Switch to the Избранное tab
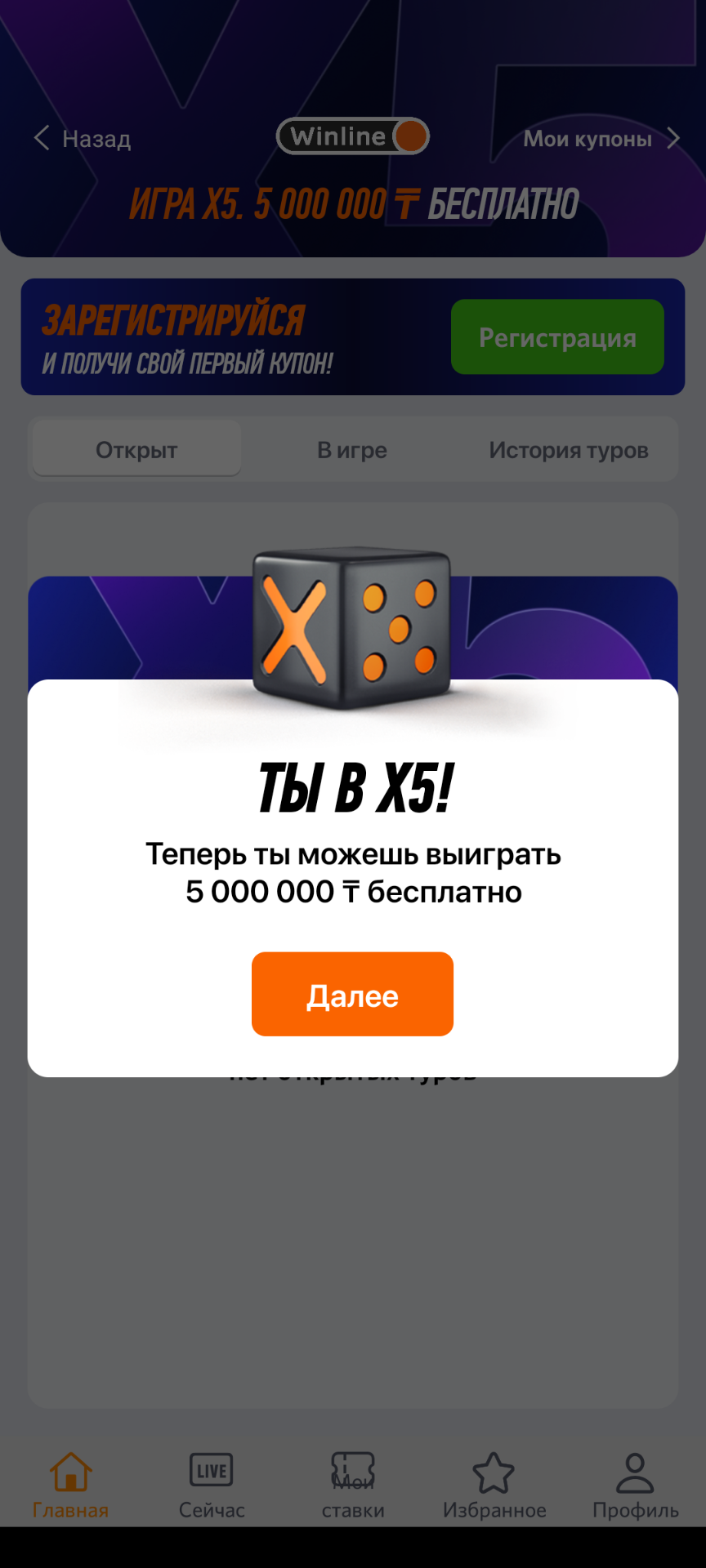The image size is (706, 1568). 494,1486
